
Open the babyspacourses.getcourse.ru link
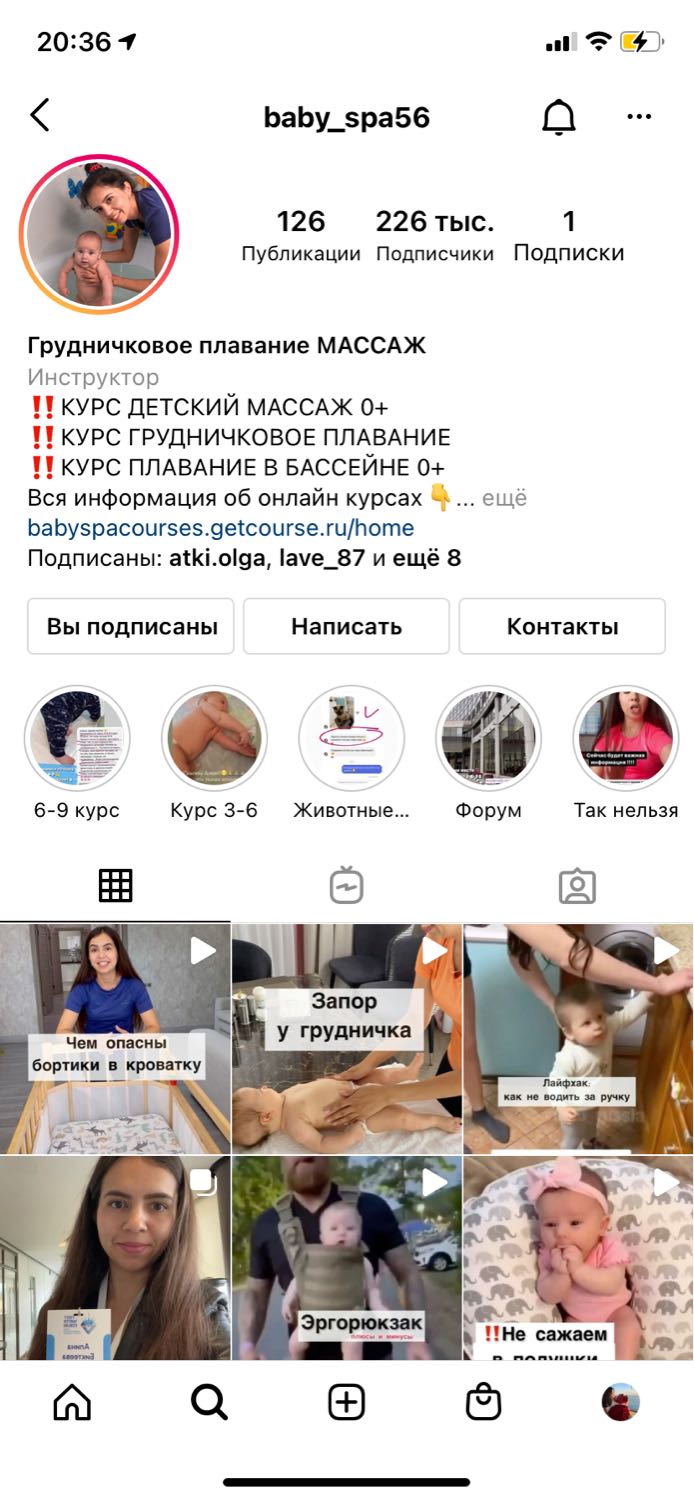[221, 527]
